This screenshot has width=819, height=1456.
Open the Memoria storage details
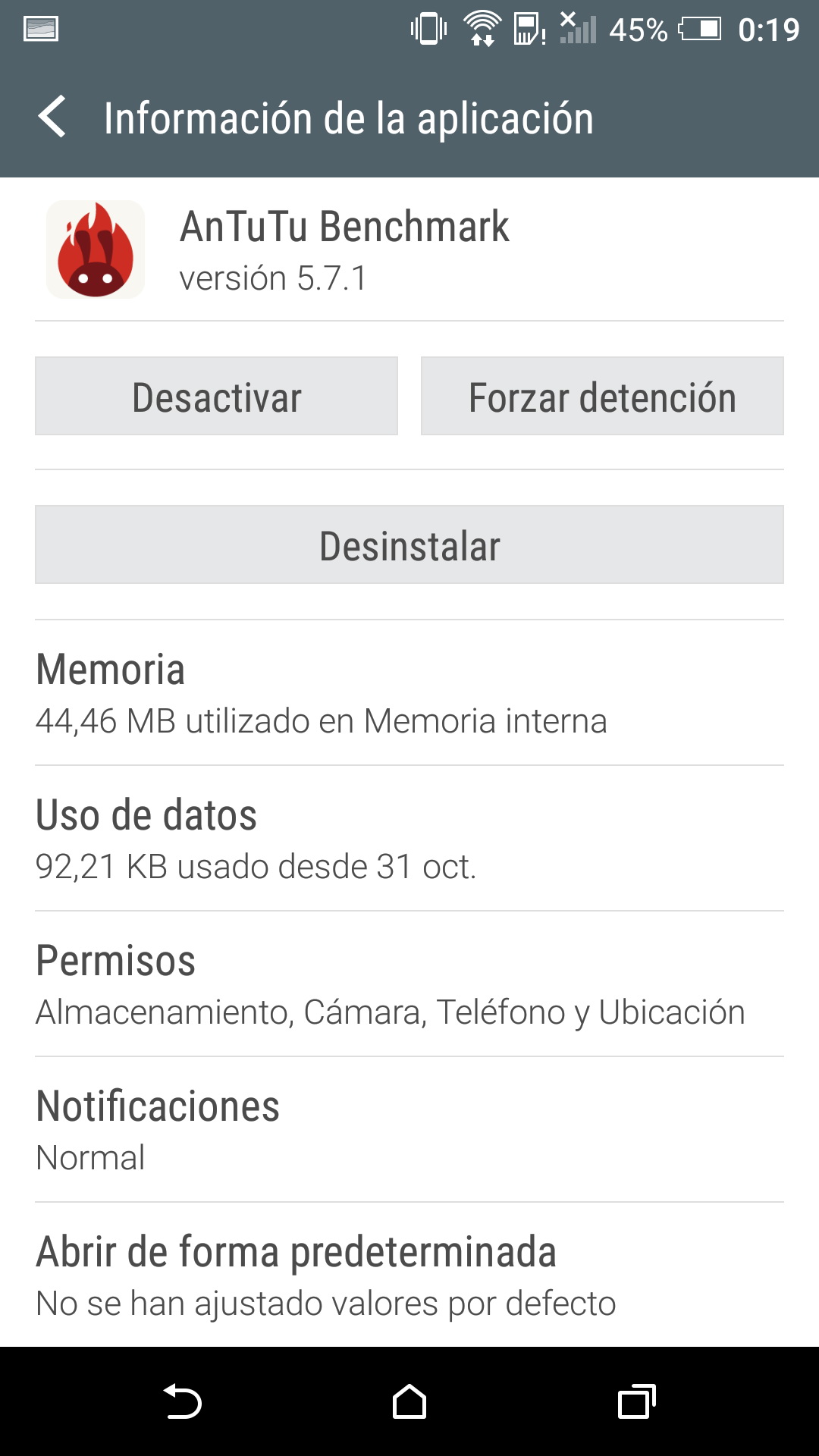409,693
